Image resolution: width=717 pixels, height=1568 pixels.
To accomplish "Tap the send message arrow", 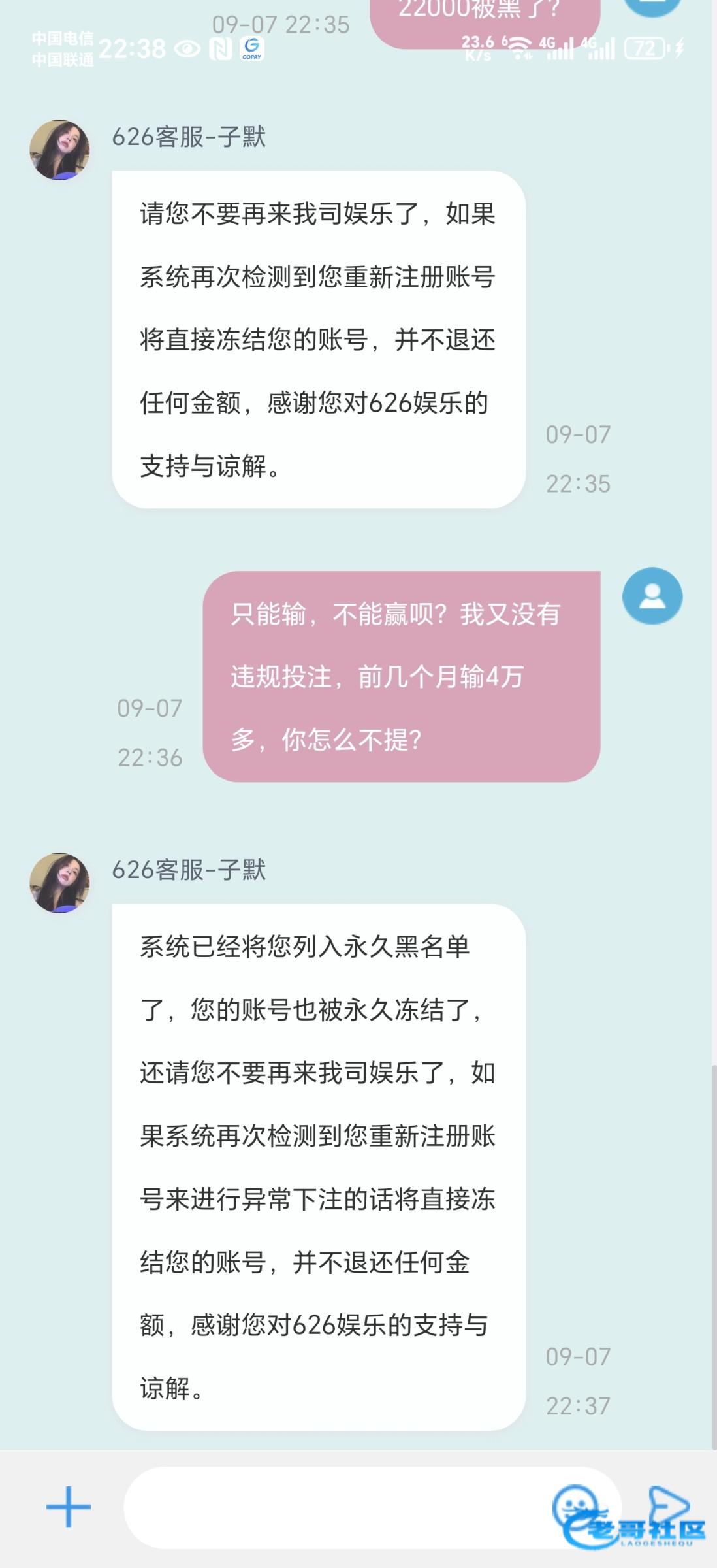I will (669, 1505).
